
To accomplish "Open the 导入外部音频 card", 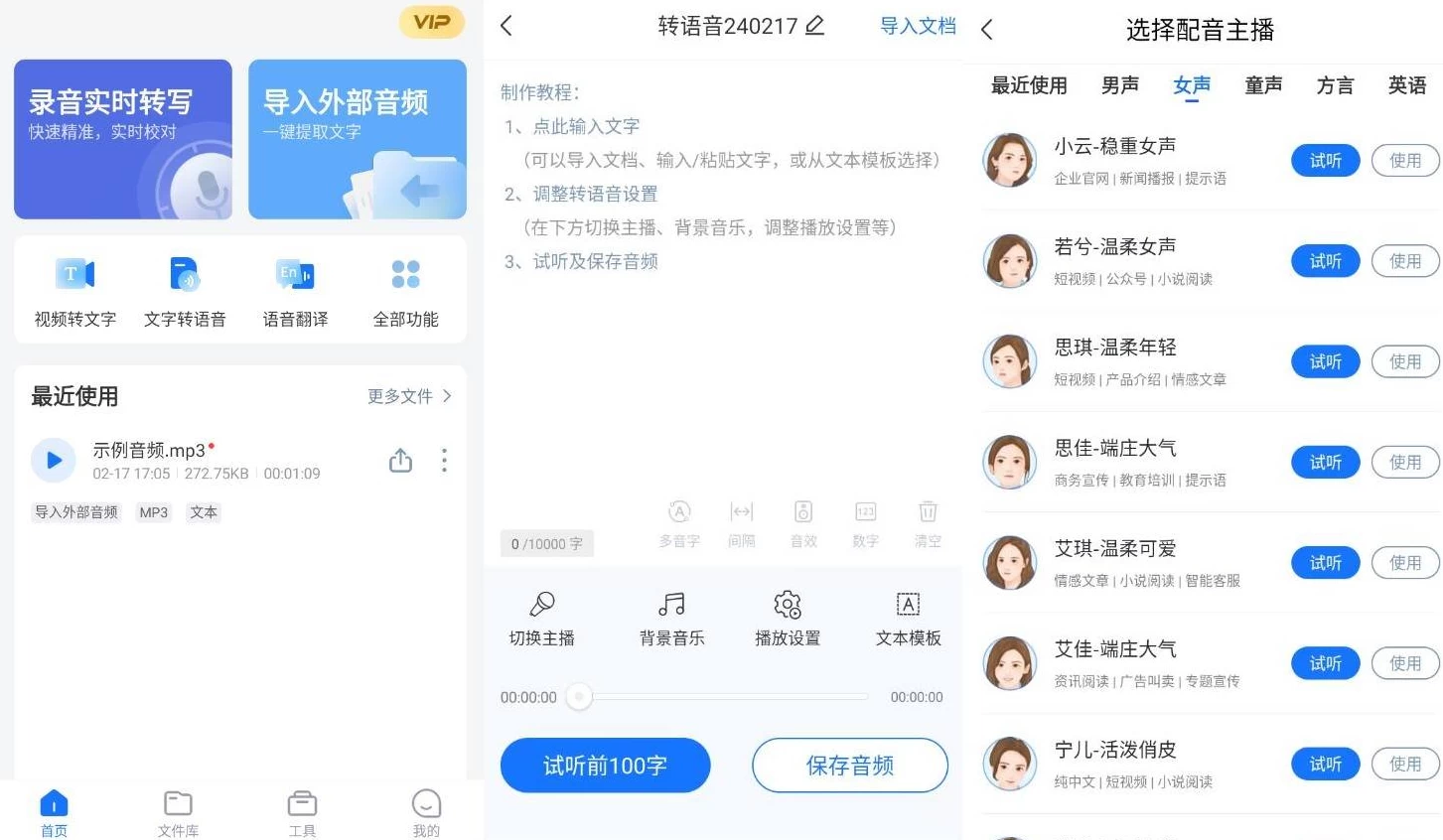I will coord(357,139).
